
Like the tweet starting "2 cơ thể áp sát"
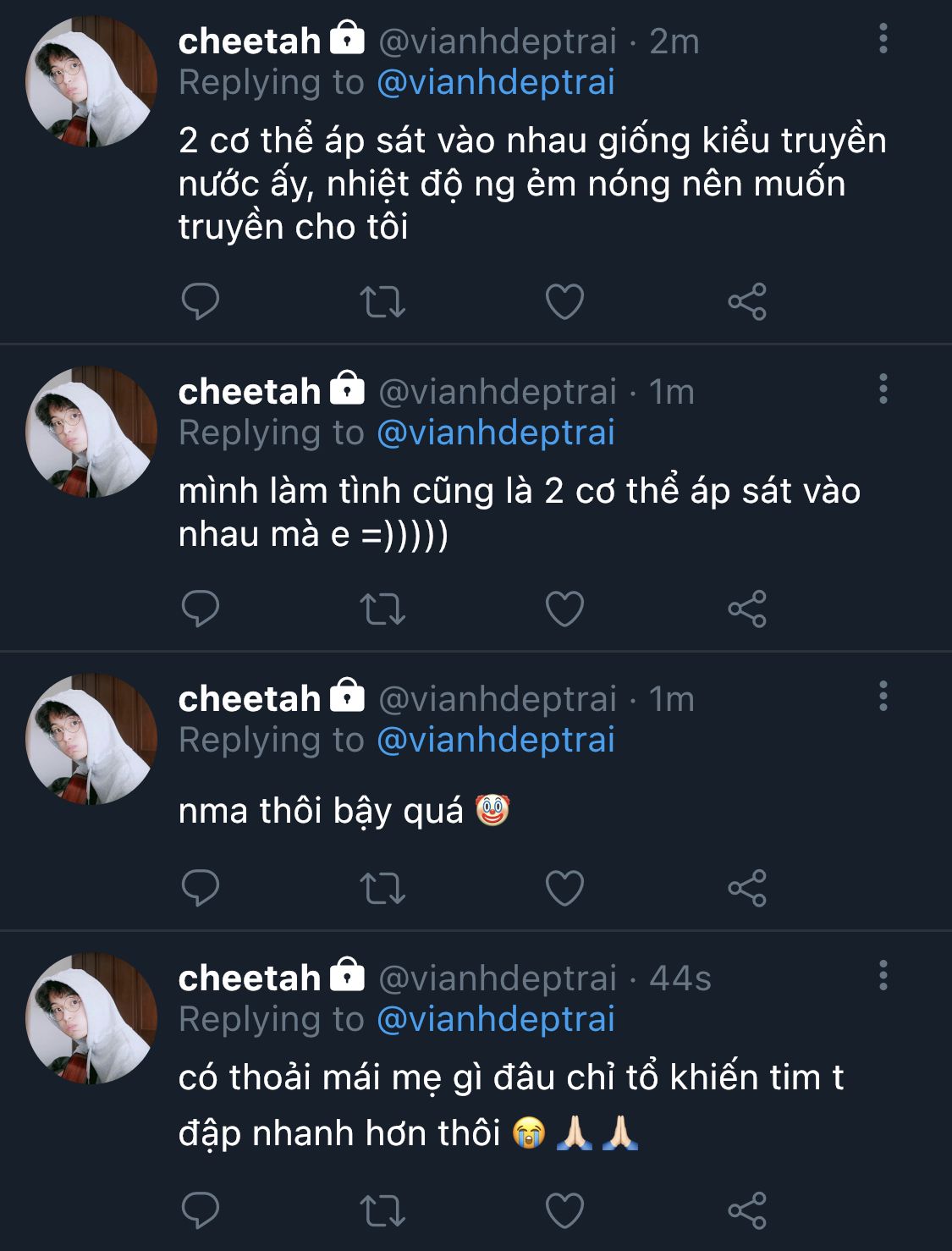[x=564, y=301]
